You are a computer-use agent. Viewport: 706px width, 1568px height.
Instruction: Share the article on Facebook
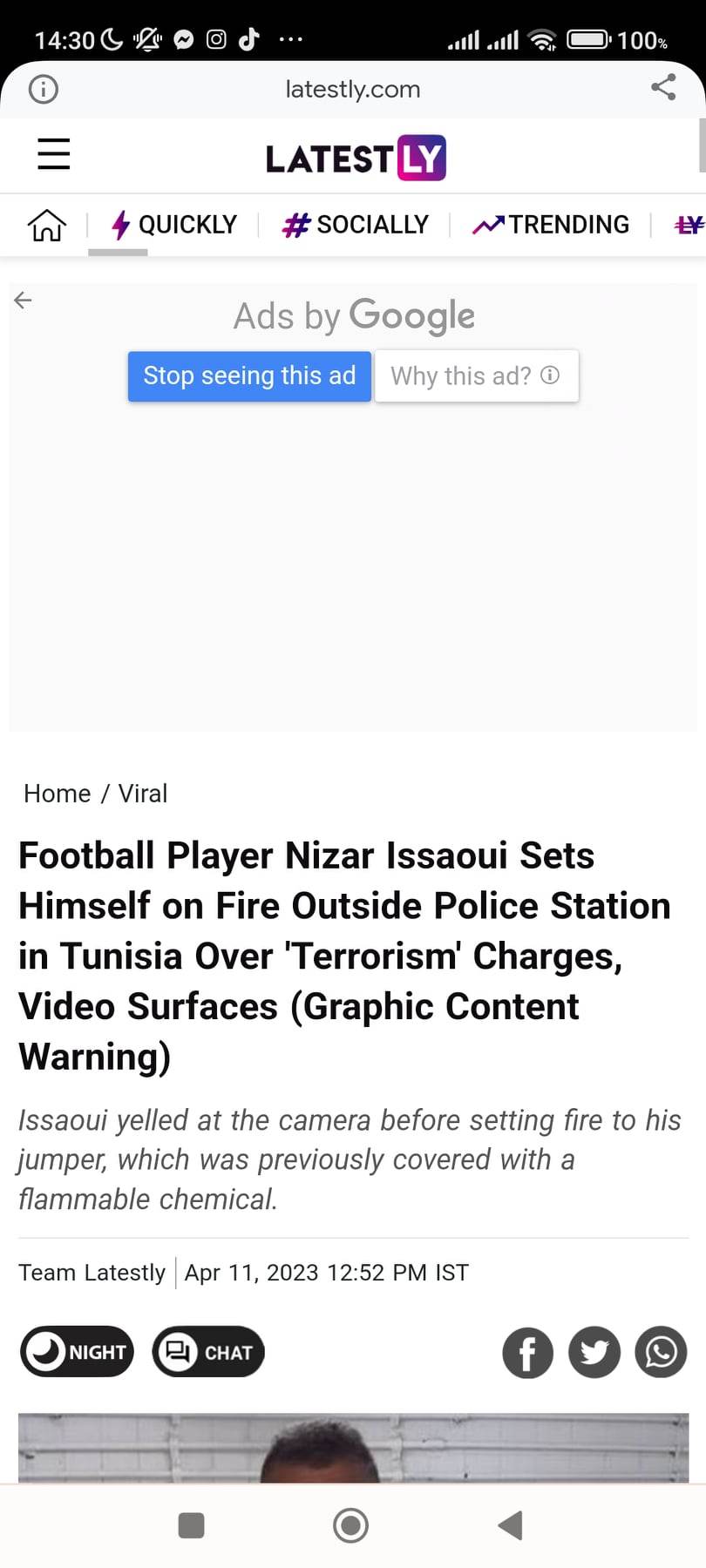[x=527, y=1353]
